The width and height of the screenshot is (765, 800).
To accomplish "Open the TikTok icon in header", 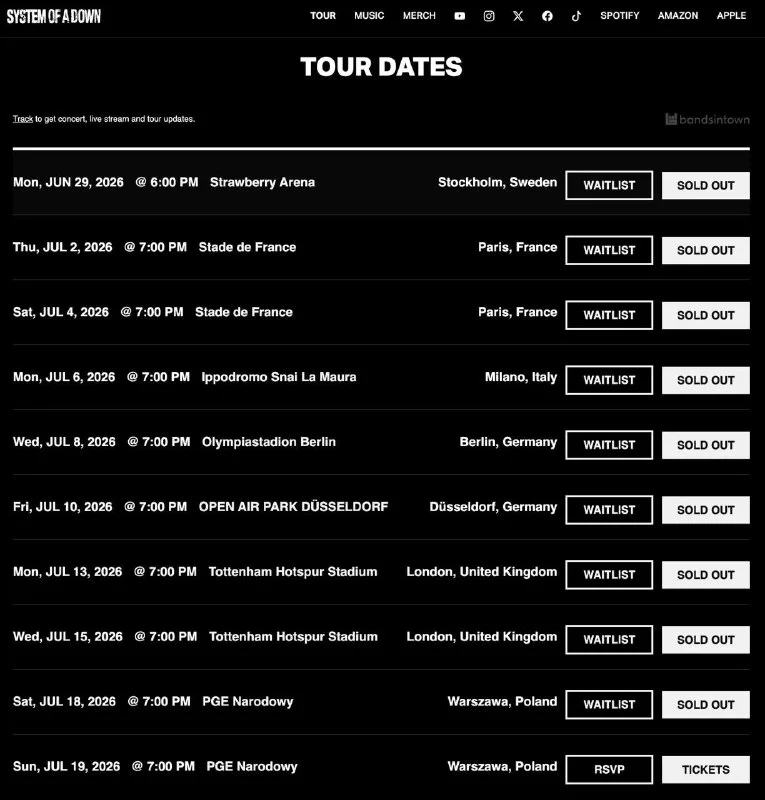I will 576,16.
